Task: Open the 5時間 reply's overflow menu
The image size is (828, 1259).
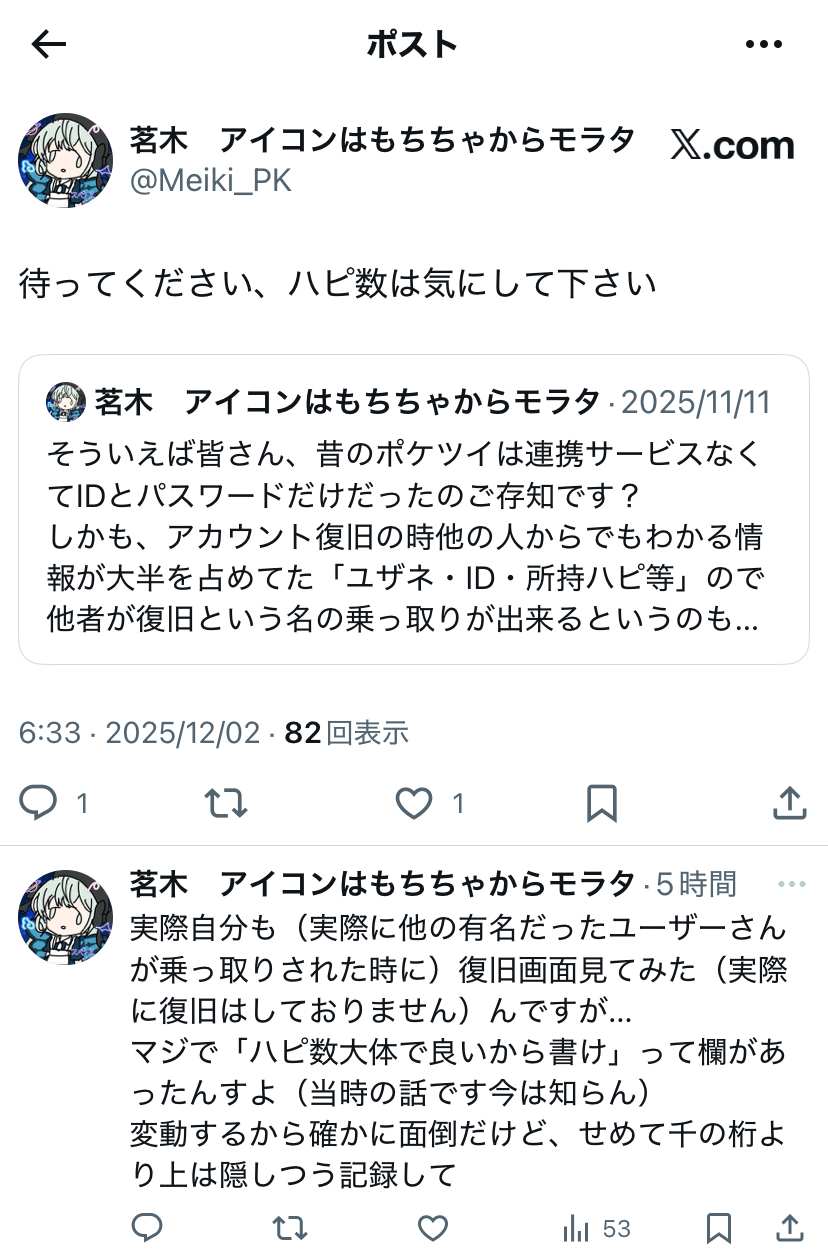Action: click(791, 884)
